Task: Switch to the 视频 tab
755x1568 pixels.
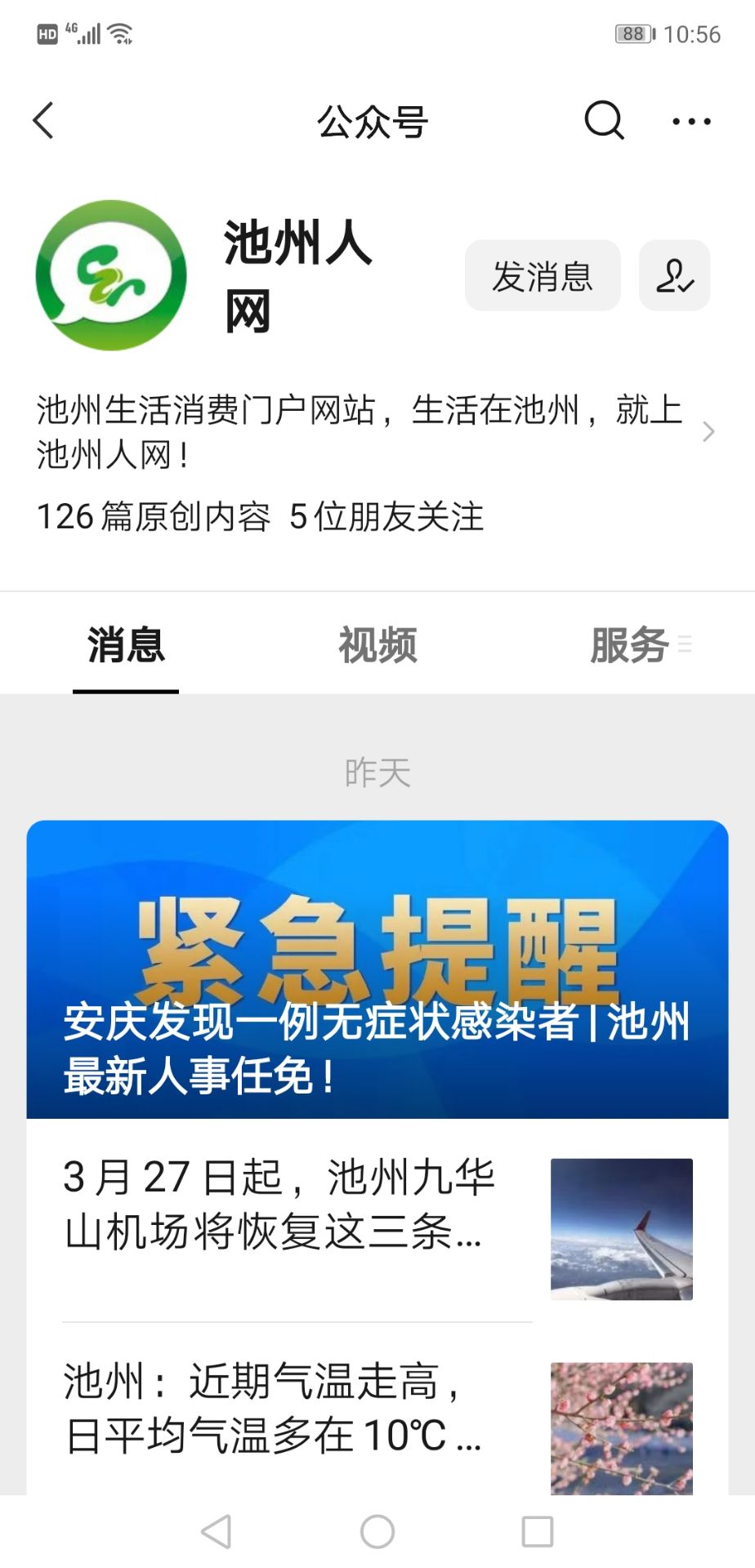Action: pyautogui.click(x=377, y=645)
